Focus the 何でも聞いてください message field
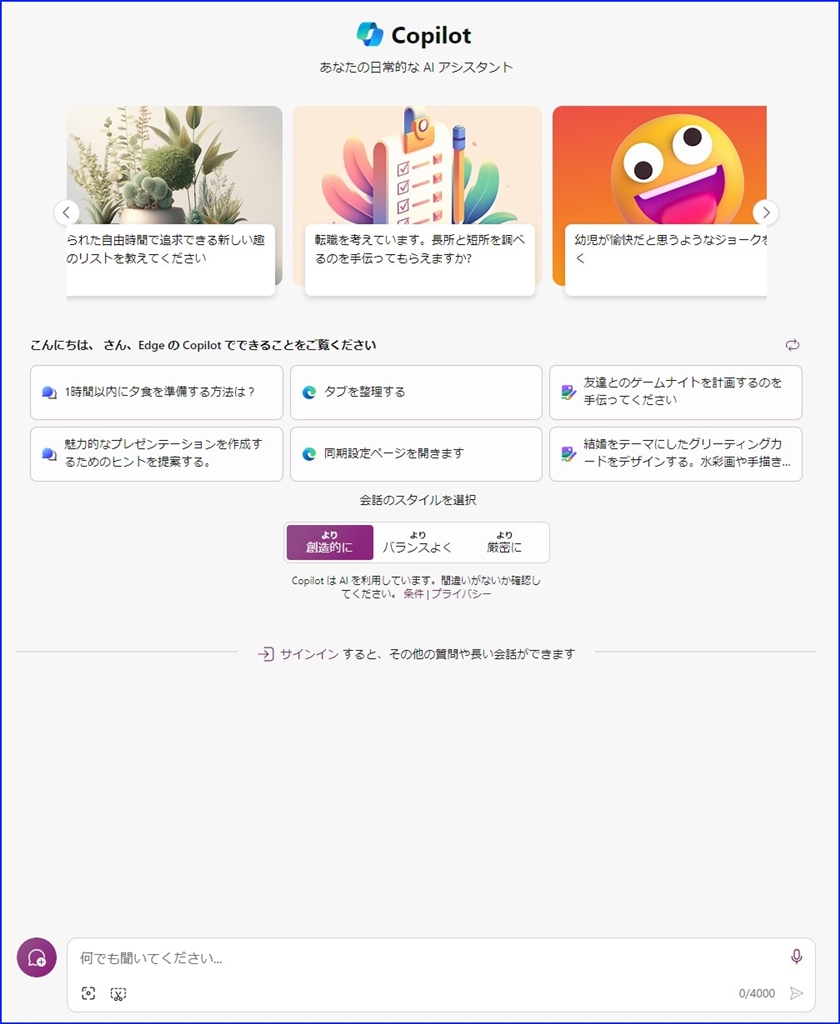Image resolution: width=840 pixels, height=1024 pixels. pos(420,958)
